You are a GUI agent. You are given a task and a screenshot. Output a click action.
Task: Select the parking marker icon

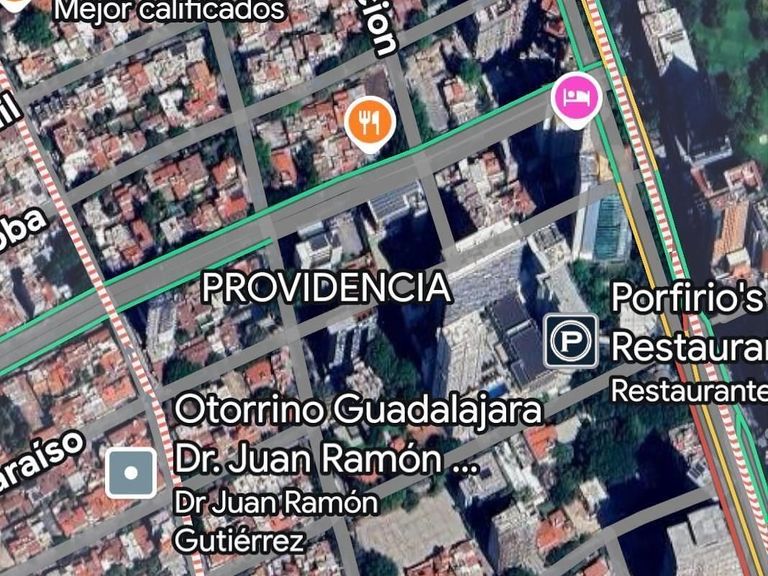pos(571,341)
